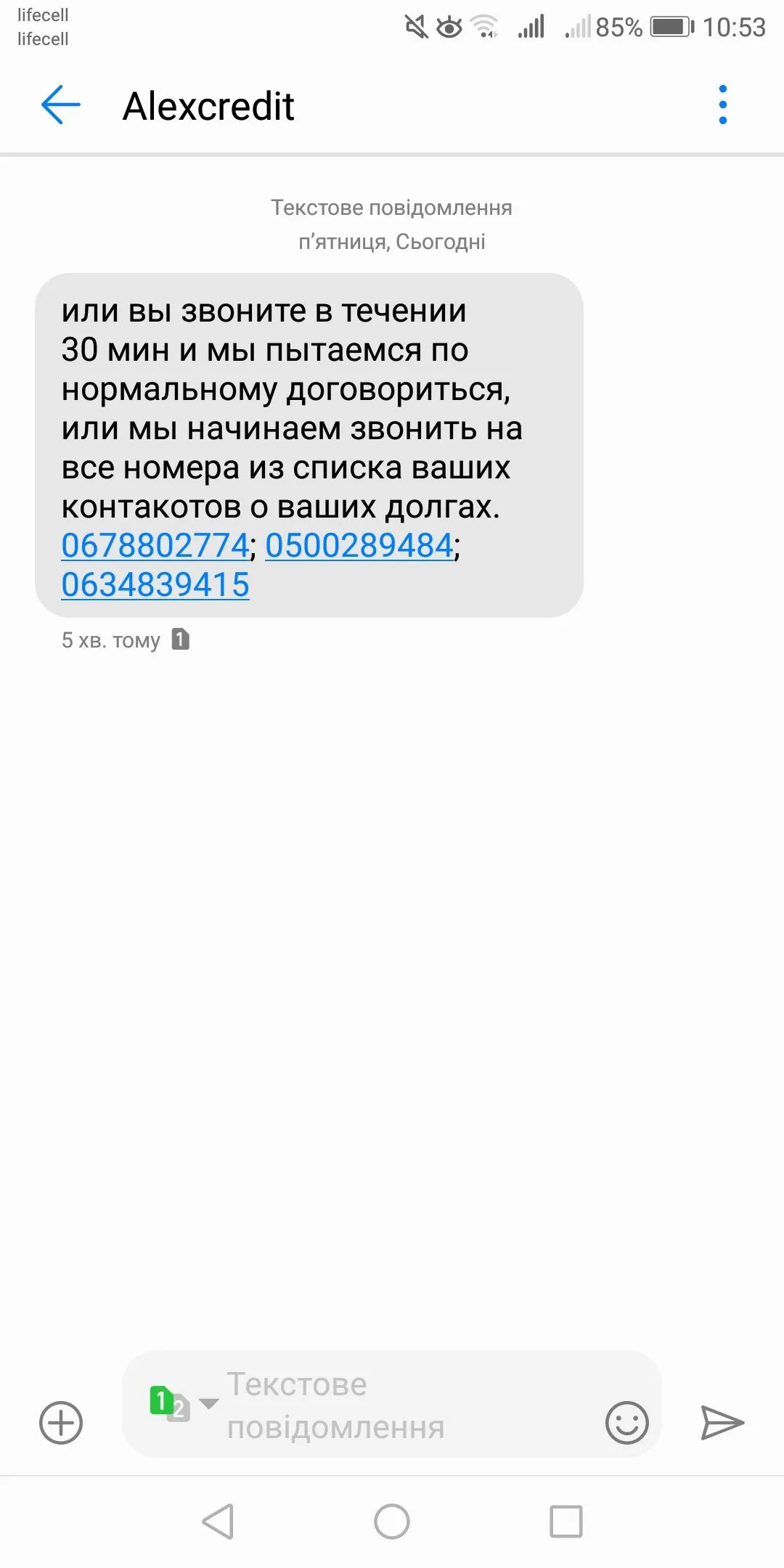Tap phone number 0500289484 link
This screenshot has height=1568, width=784.
(359, 546)
